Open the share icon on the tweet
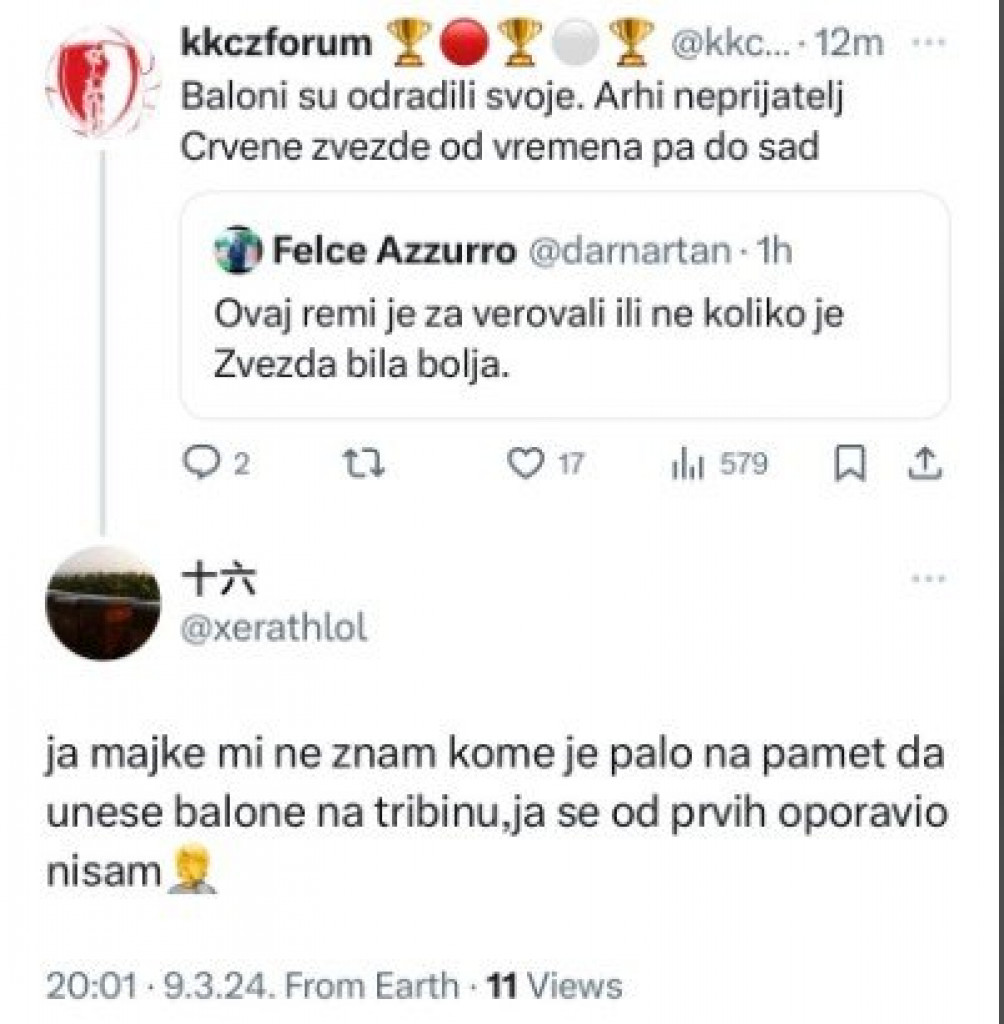The width and height of the screenshot is (1004, 1024). 924,460
